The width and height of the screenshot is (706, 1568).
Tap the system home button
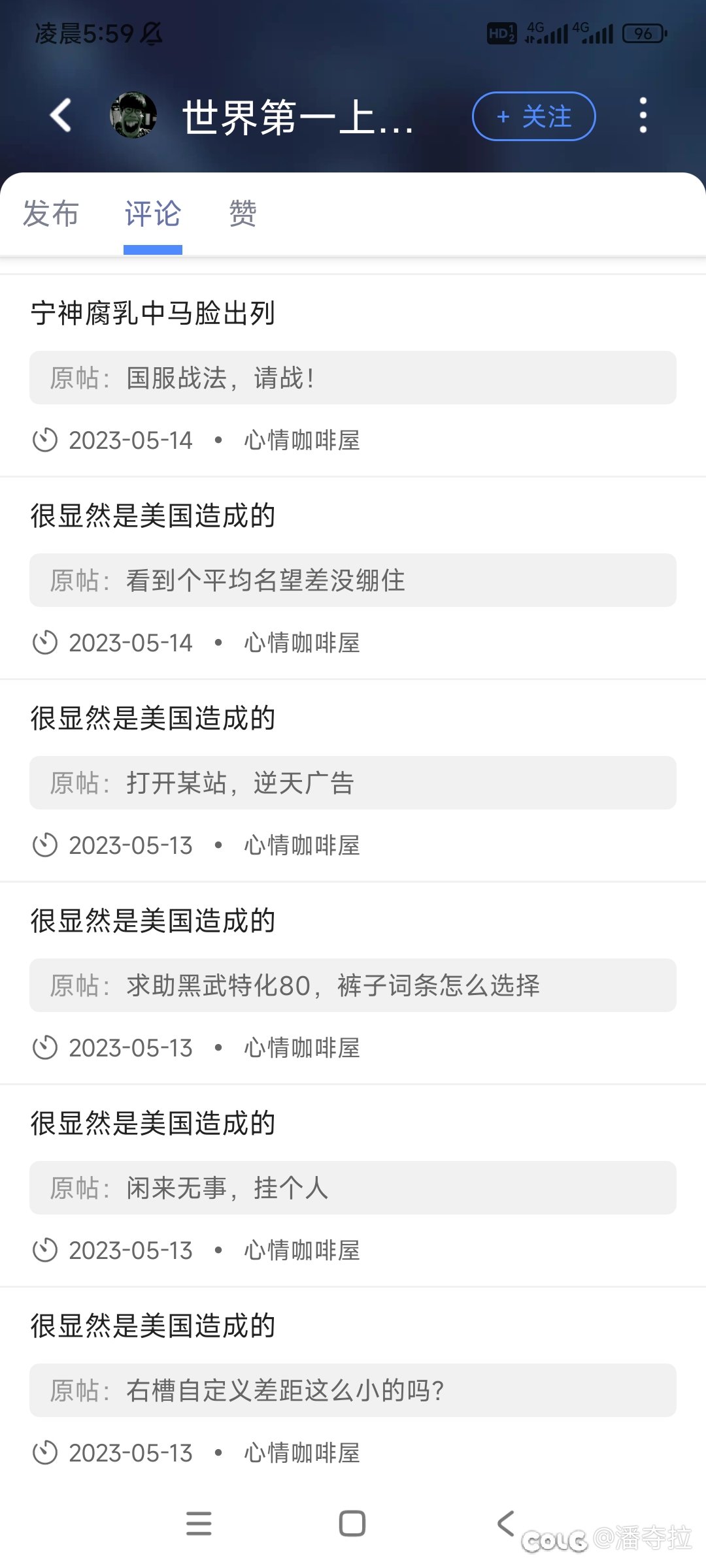point(352,1524)
